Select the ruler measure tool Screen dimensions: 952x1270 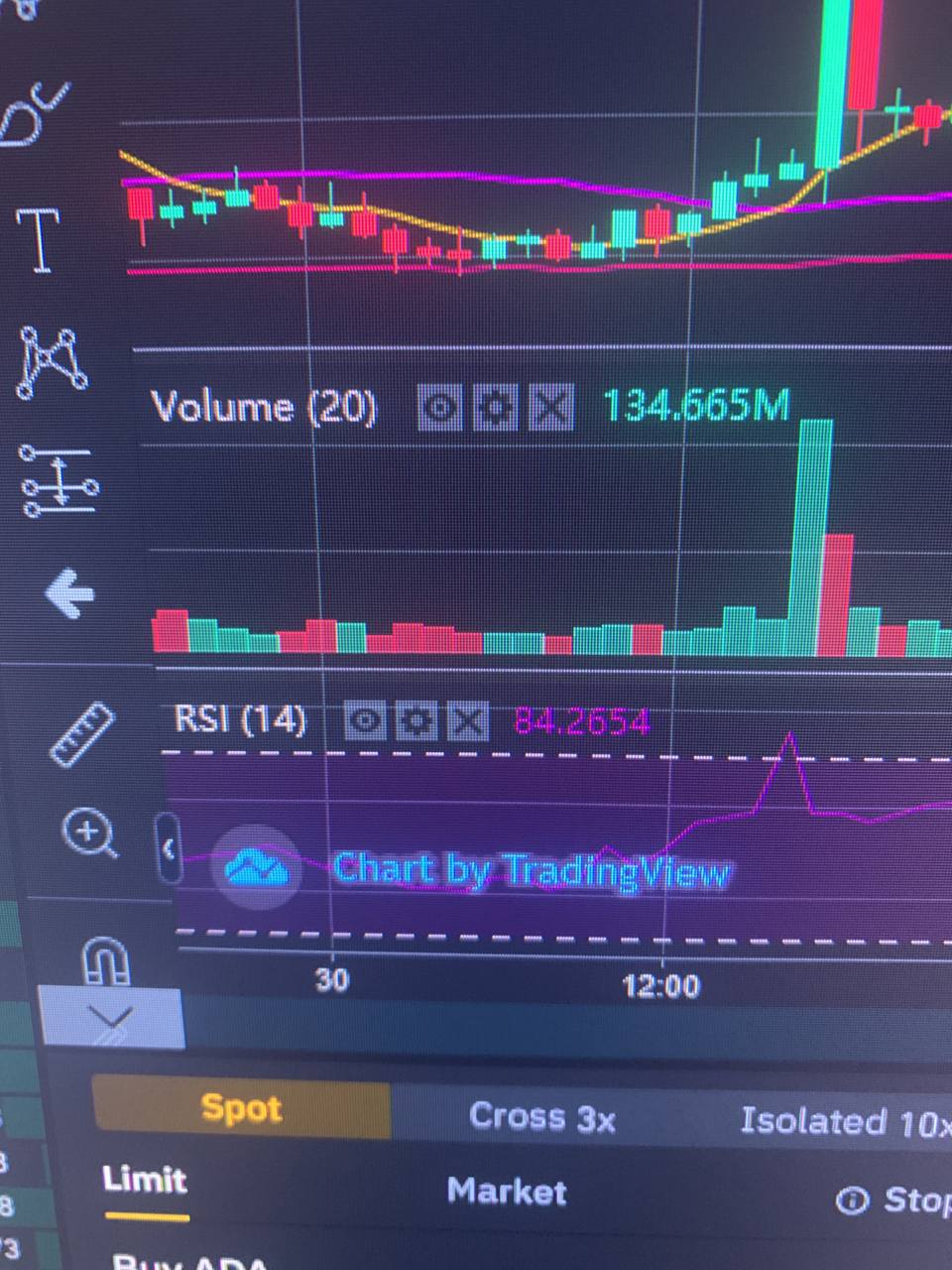pyautogui.click(x=81, y=735)
